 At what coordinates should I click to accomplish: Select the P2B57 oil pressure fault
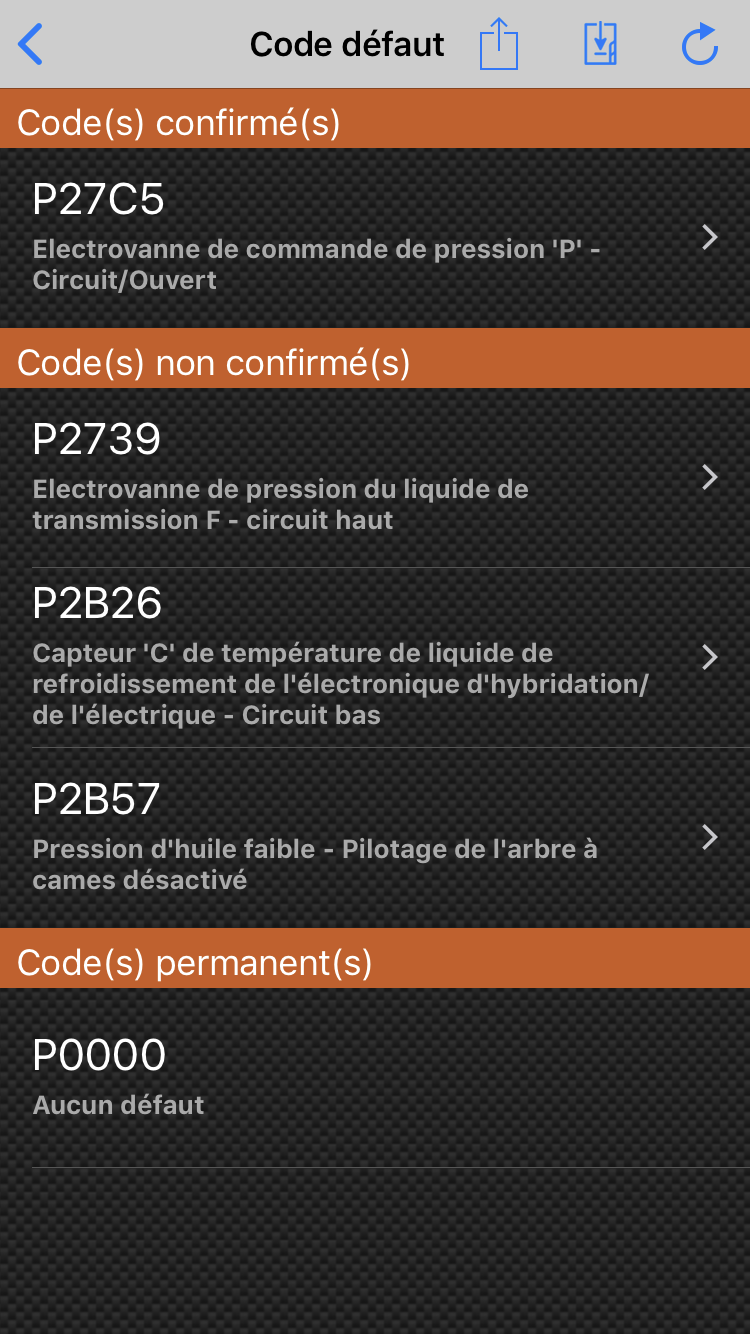coord(375,838)
